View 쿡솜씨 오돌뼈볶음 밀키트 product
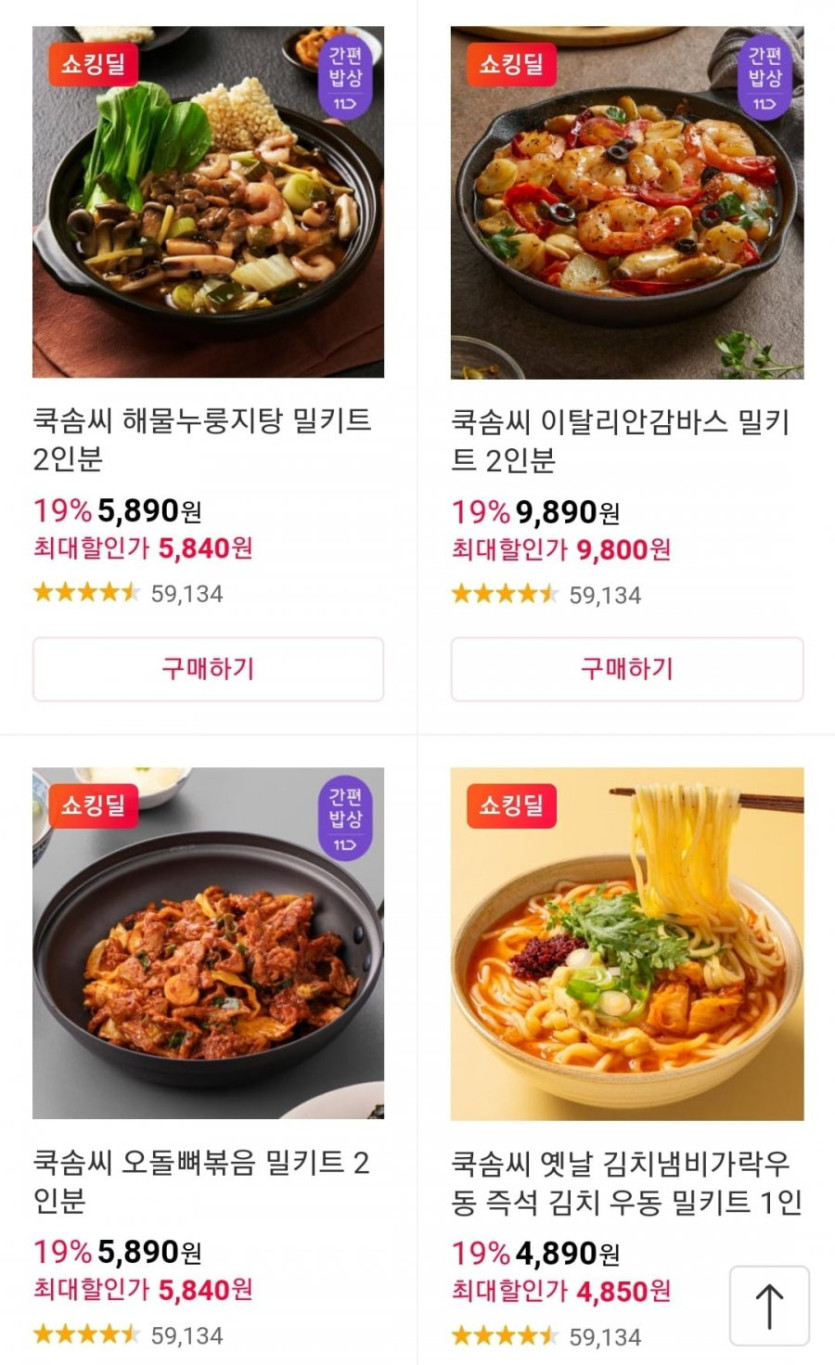 [x=208, y=943]
